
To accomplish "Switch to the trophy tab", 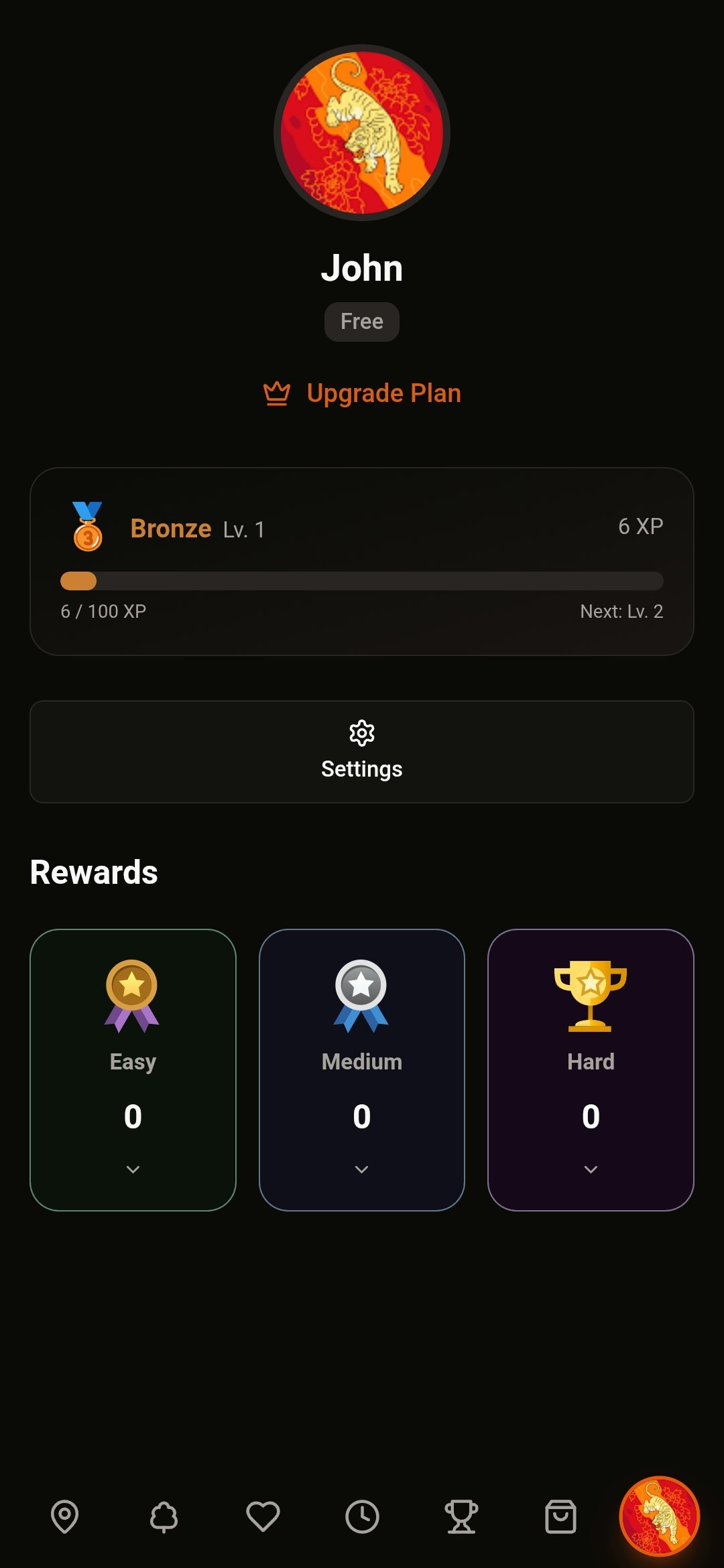I will [461, 1516].
